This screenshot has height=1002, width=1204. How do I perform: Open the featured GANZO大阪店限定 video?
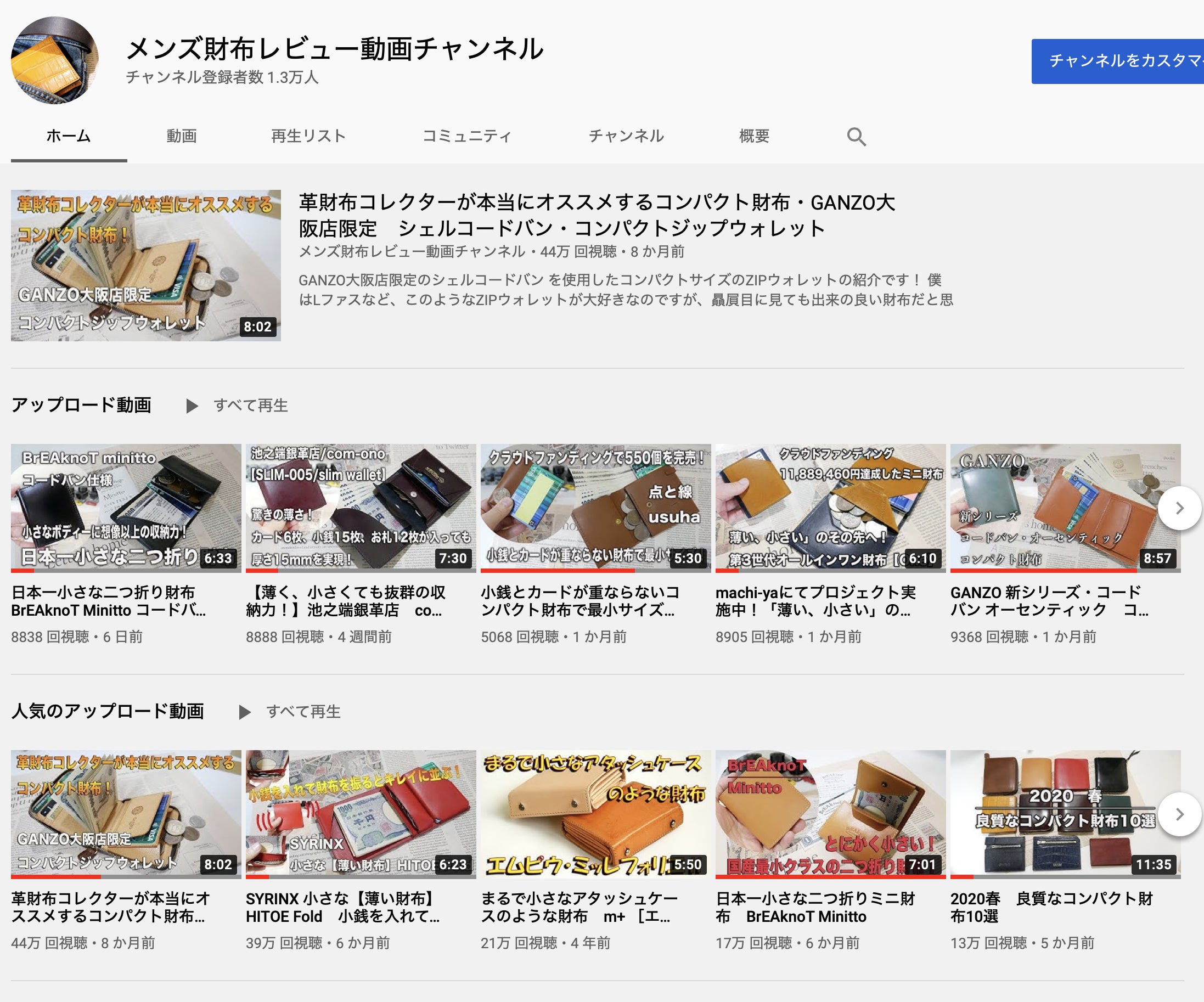click(145, 266)
